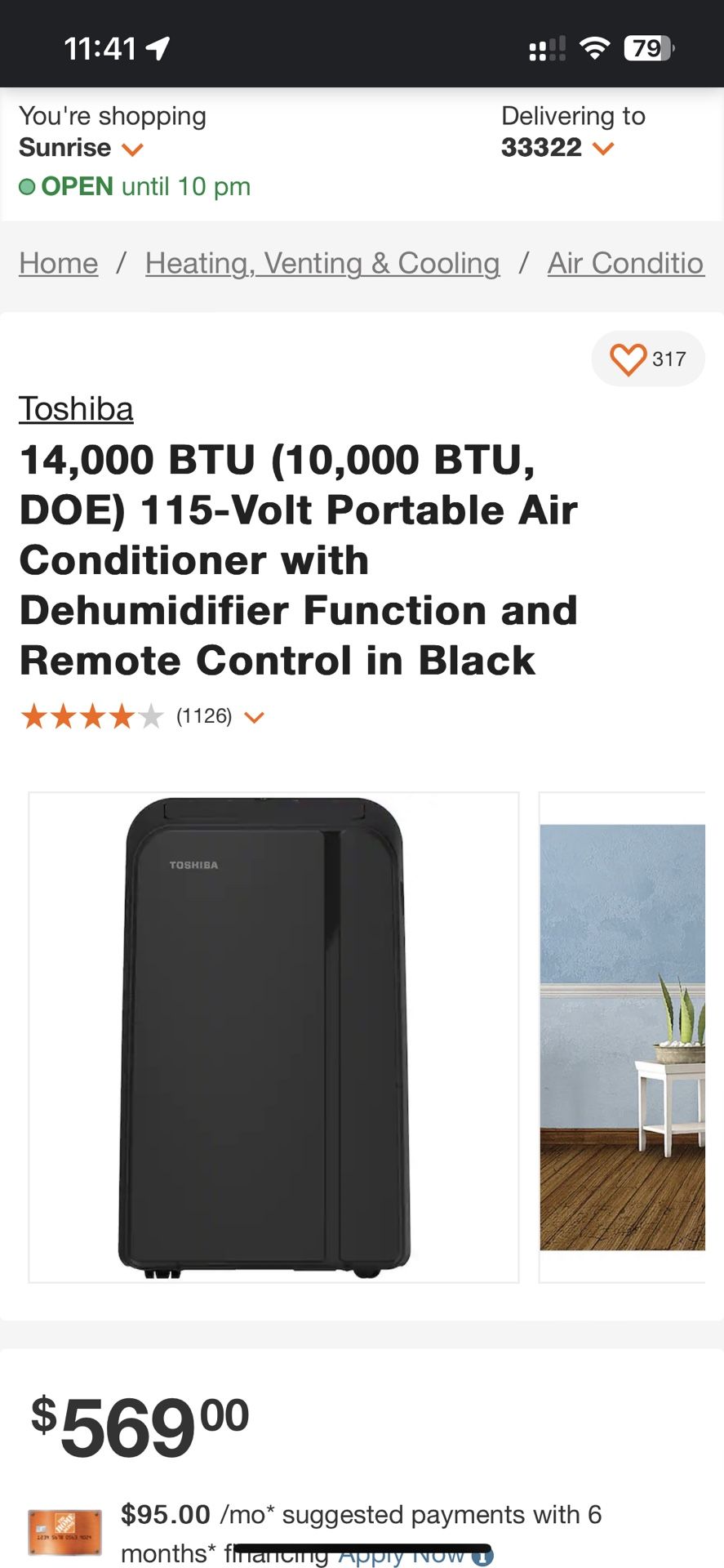
Task: Go to the Home breadcrumb
Action: point(59,263)
